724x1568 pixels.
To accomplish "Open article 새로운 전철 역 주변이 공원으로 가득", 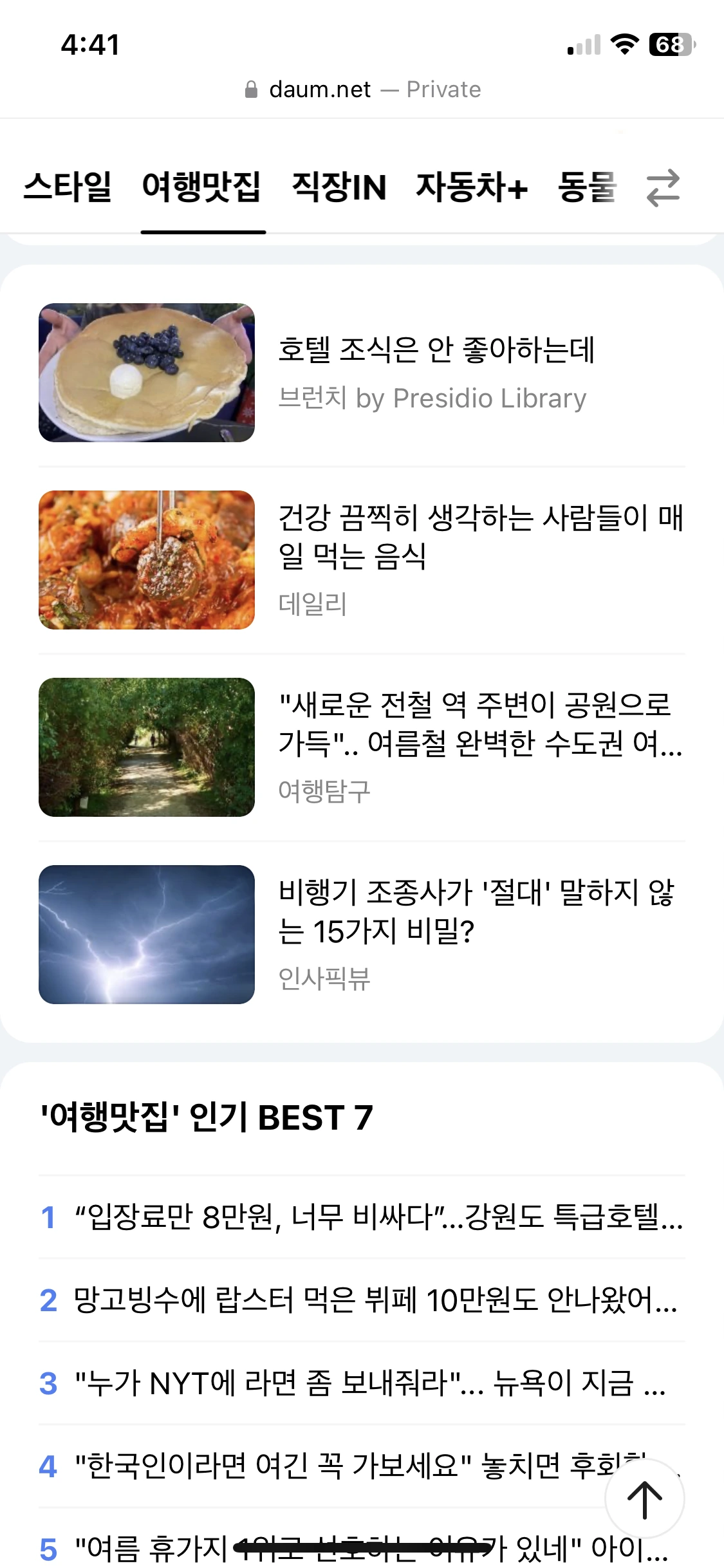I will pos(362,747).
